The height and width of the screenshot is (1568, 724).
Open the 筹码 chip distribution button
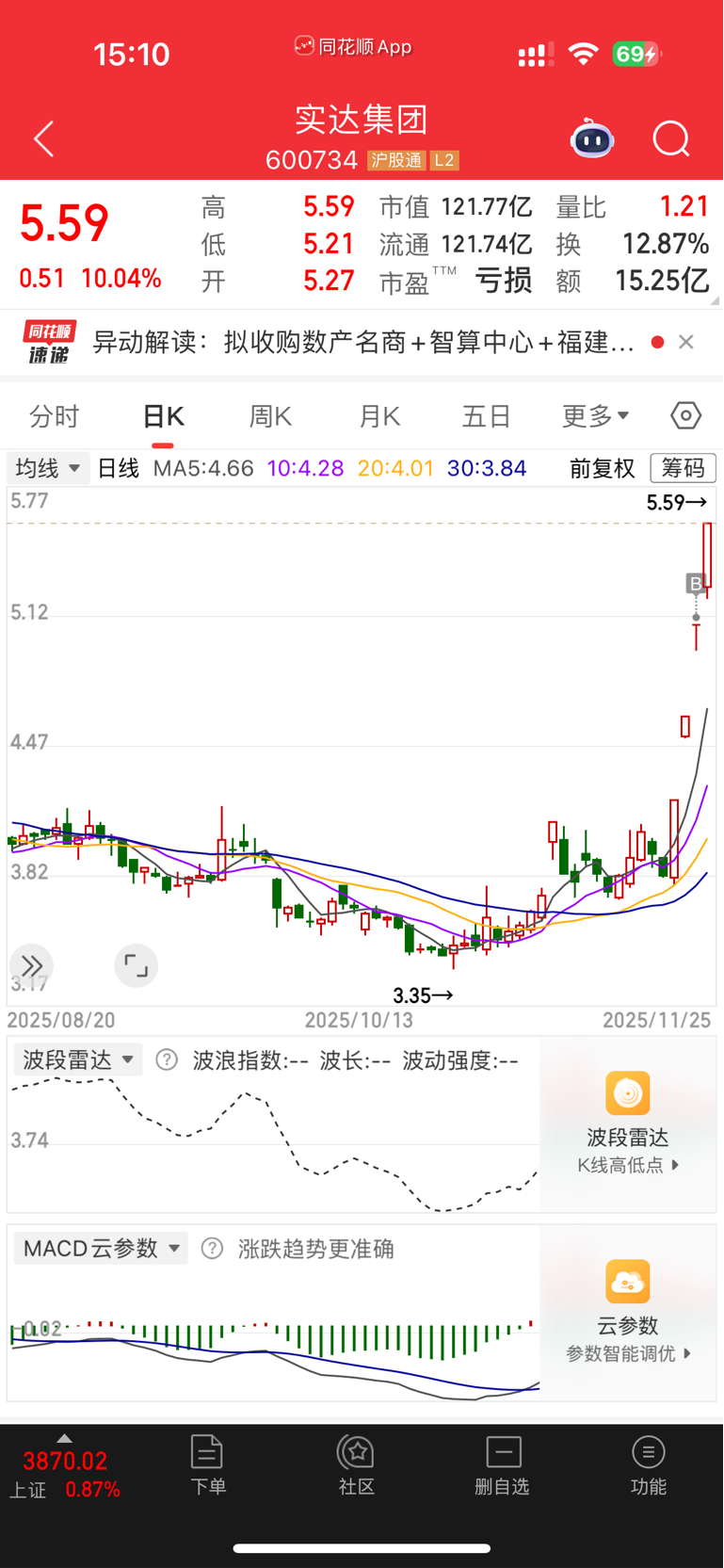(x=683, y=468)
